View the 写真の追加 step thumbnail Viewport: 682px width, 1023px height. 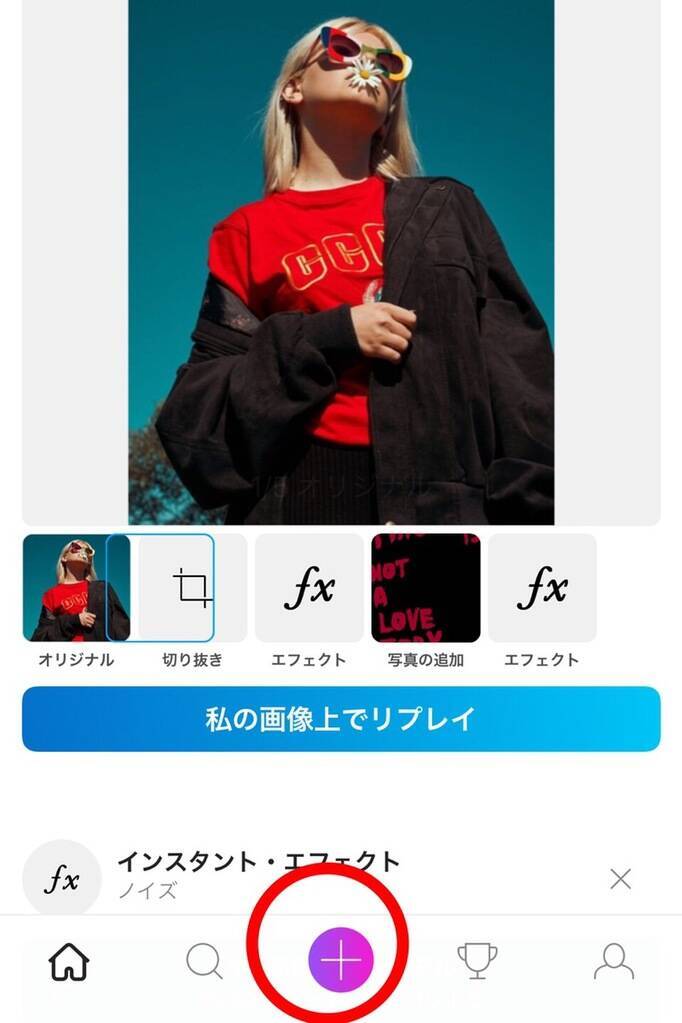click(426, 588)
